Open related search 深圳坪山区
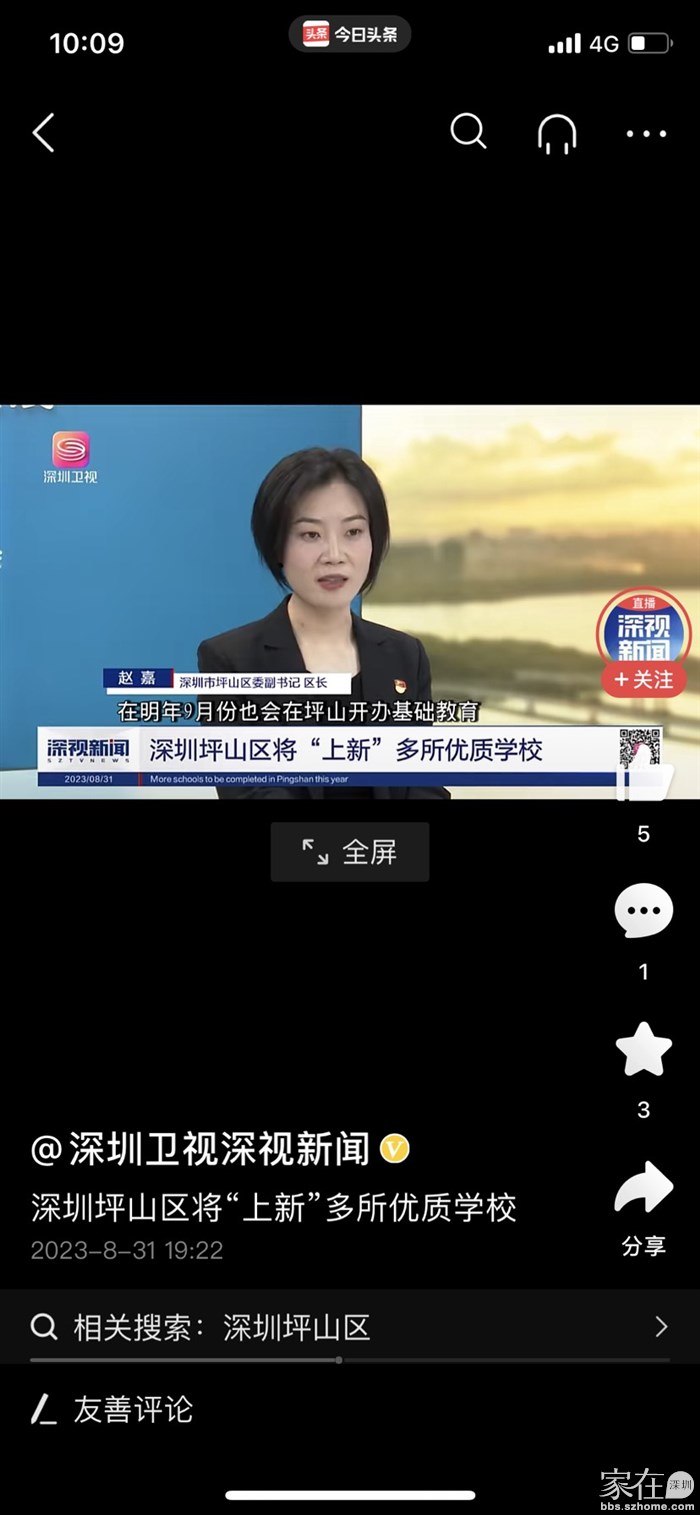The height and width of the screenshot is (1515, 700). pyautogui.click(x=350, y=1327)
